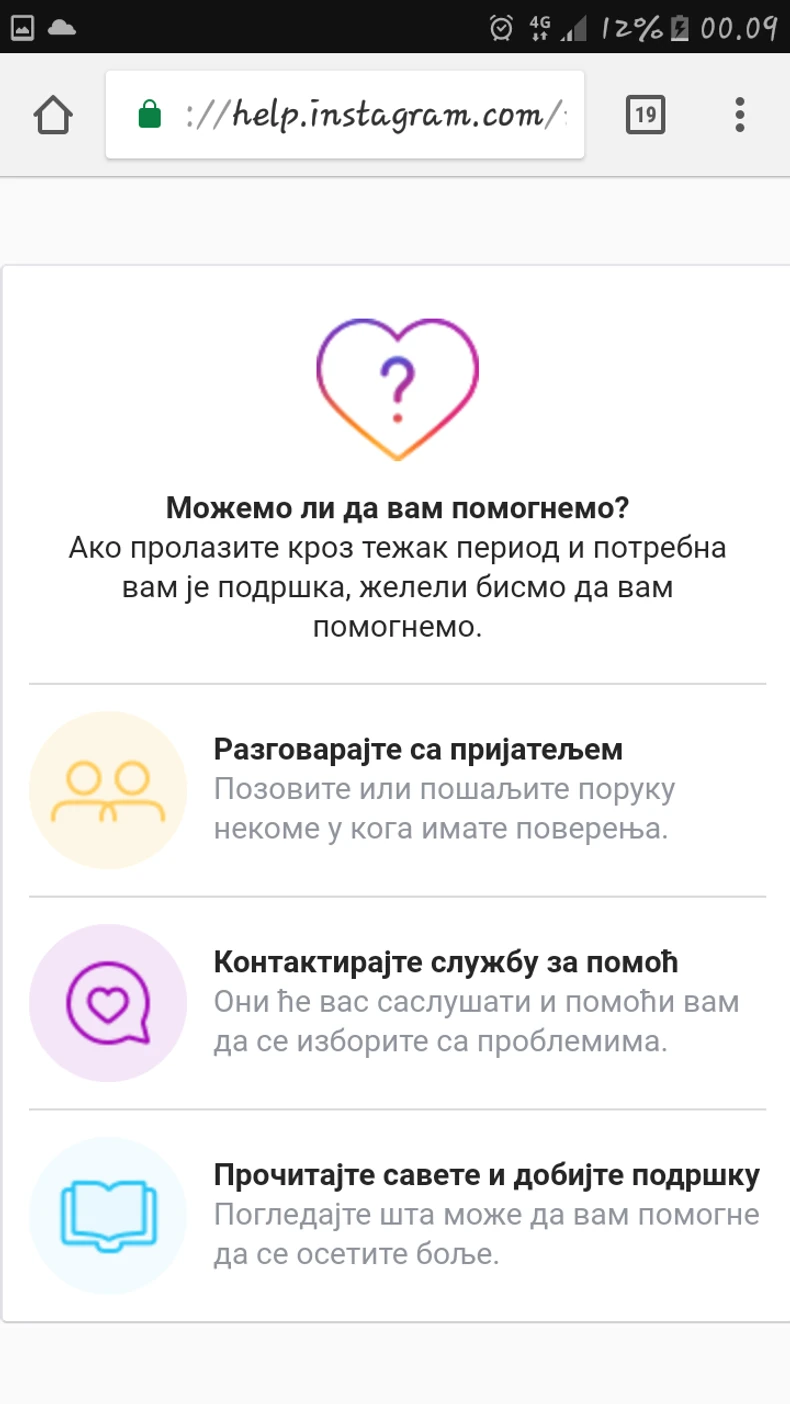Open the browser overflow menu
Screen dimensions: 790x1404
tap(740, 115)
